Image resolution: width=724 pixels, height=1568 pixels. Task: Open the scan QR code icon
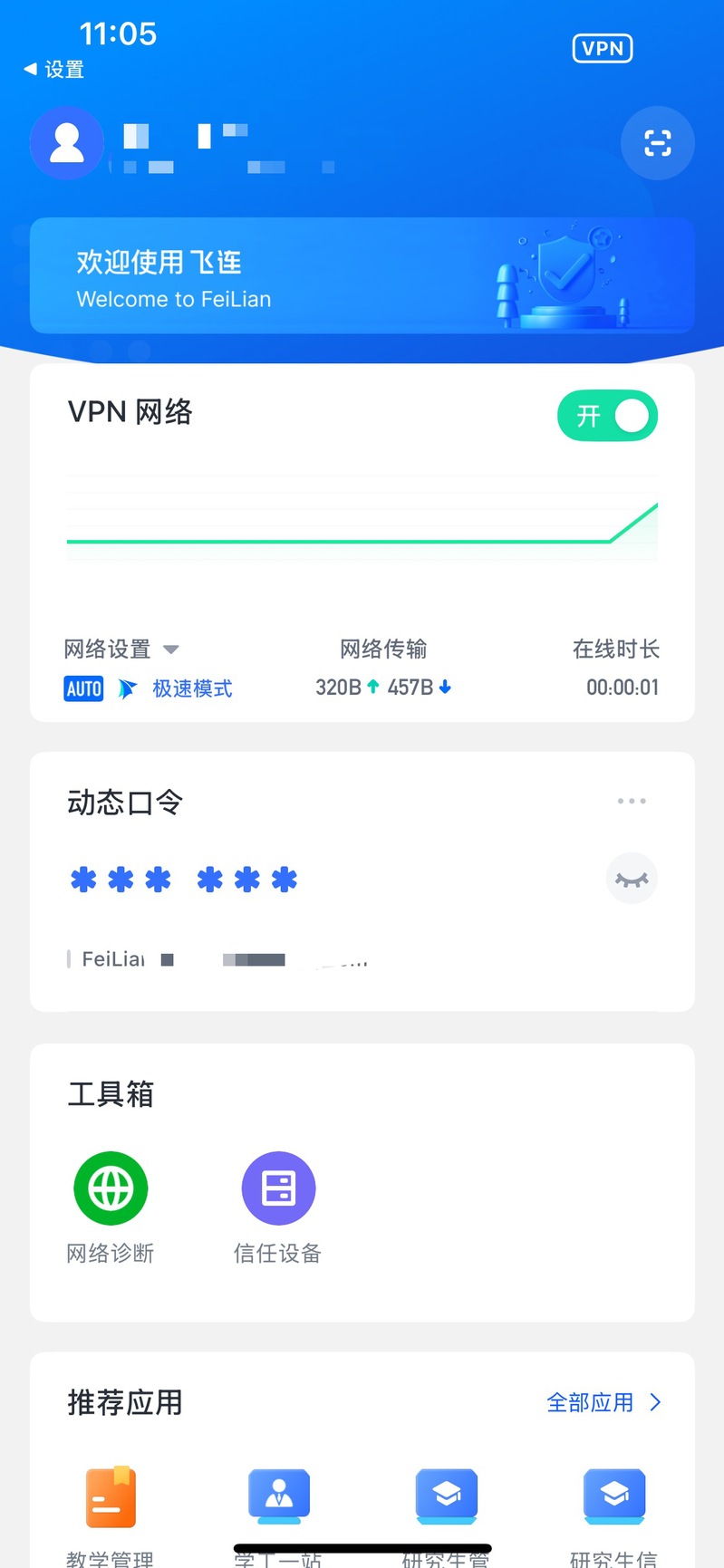click(x=657, y=143)
